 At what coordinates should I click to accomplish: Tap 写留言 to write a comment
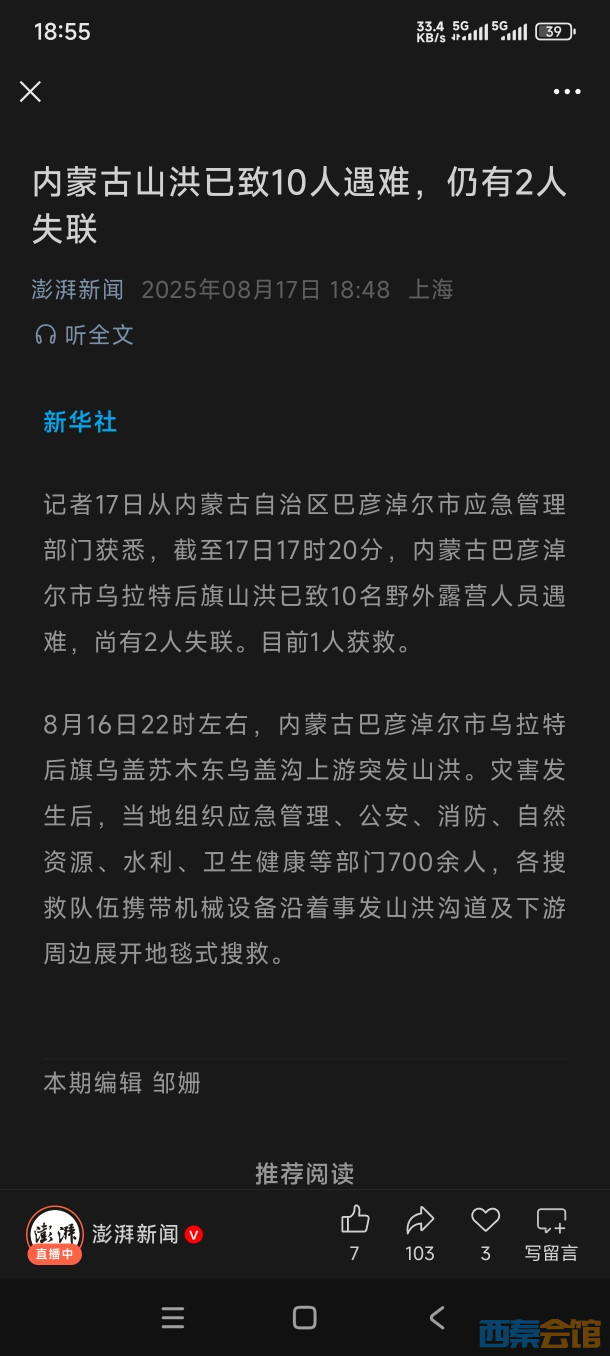tap(551, 1233)
